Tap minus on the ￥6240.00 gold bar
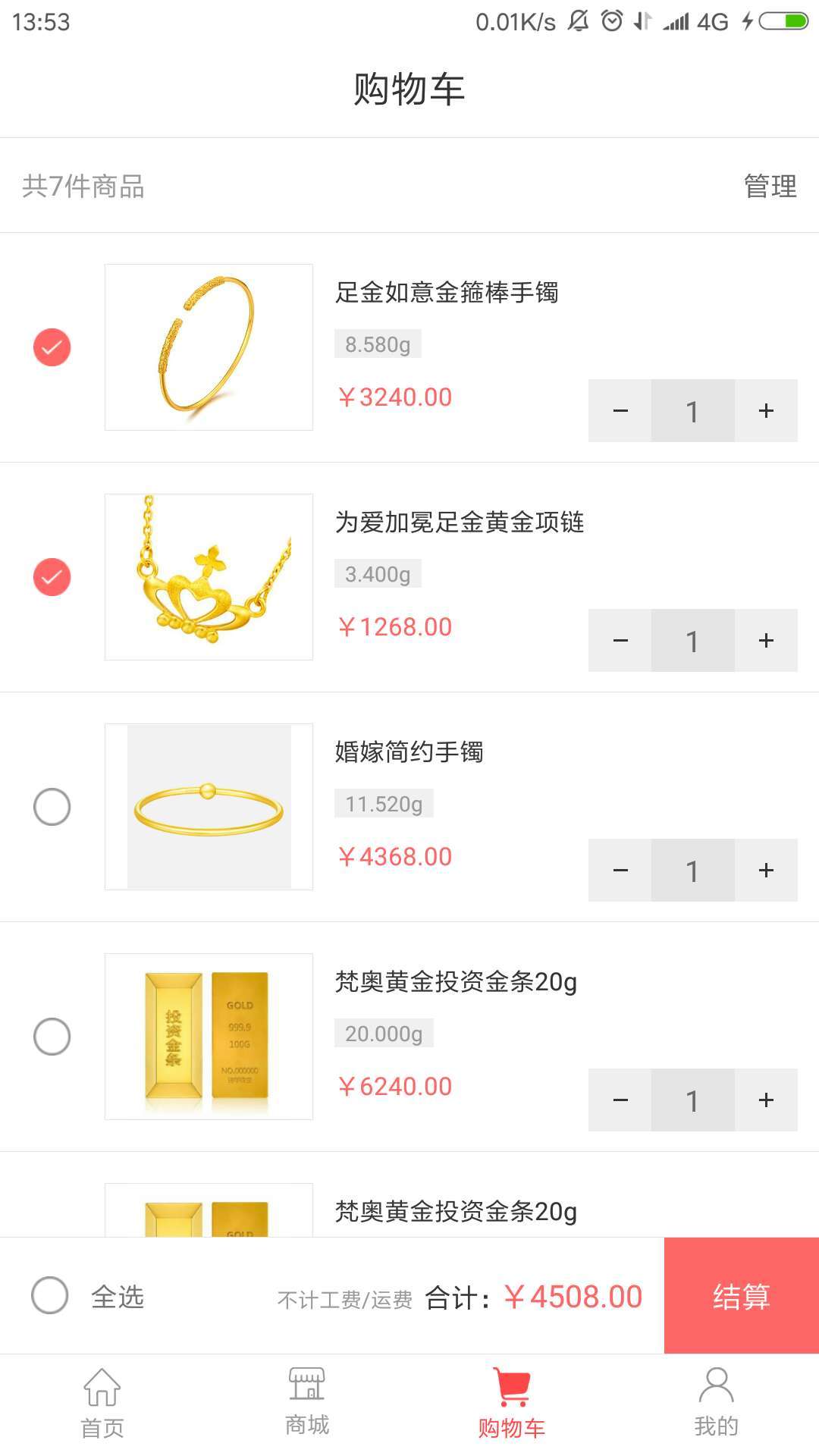This screenshot has width=819, height=1456. (620, 1100)
